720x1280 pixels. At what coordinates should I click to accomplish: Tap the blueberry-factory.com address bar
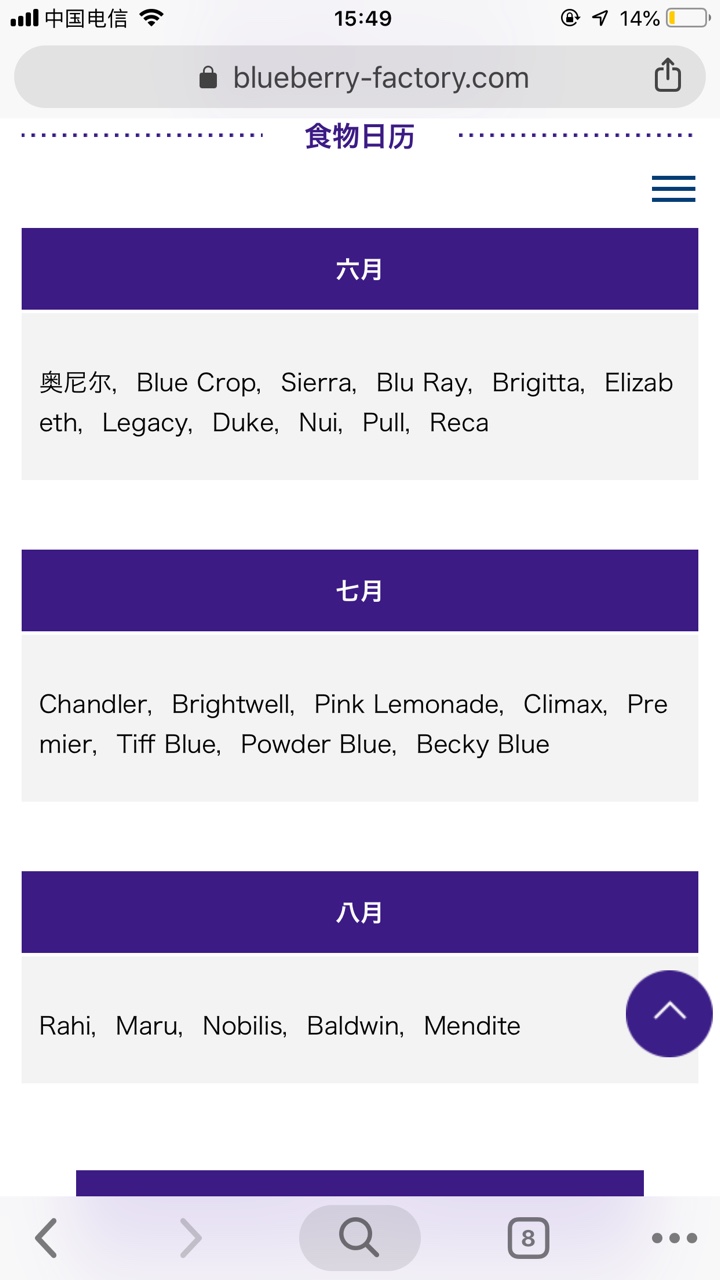(360, 77)
